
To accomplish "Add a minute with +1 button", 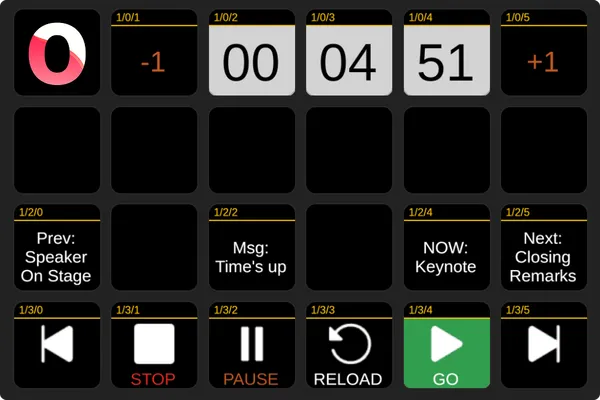I will click(x=543, y=60).
